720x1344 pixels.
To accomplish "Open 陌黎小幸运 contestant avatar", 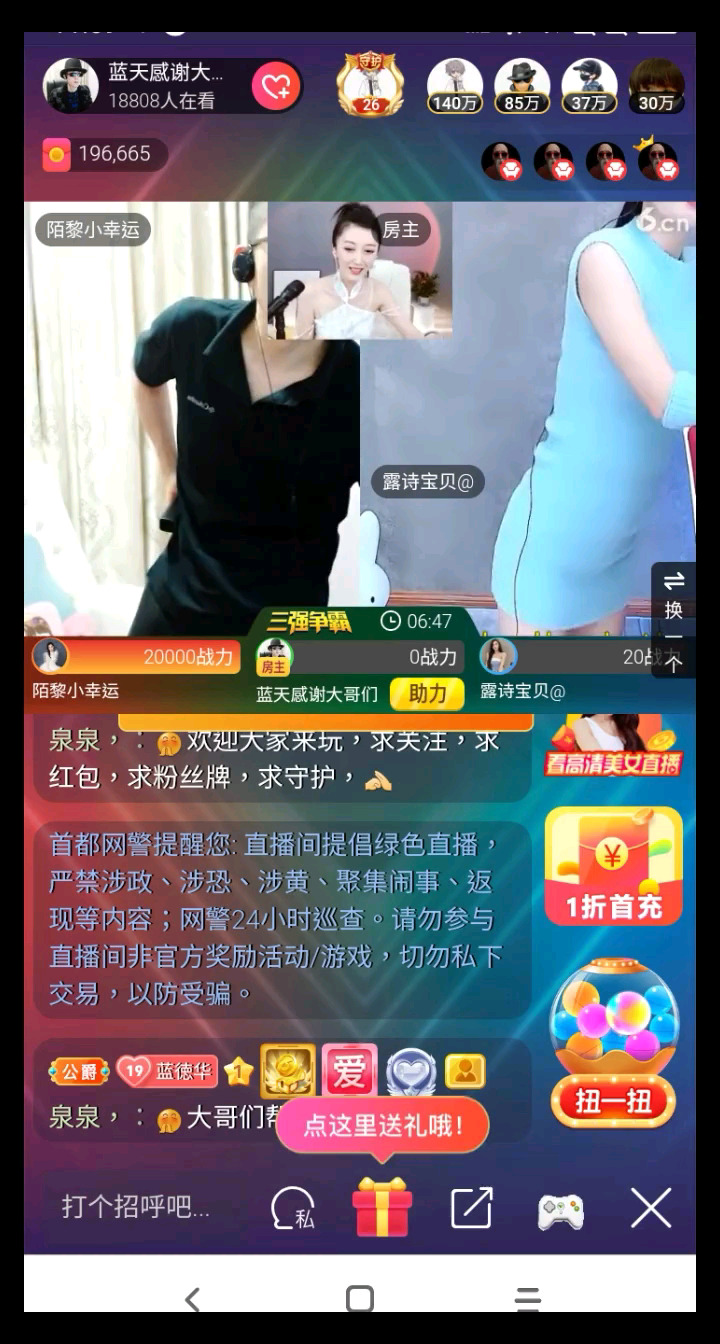I will pos(50,656).
